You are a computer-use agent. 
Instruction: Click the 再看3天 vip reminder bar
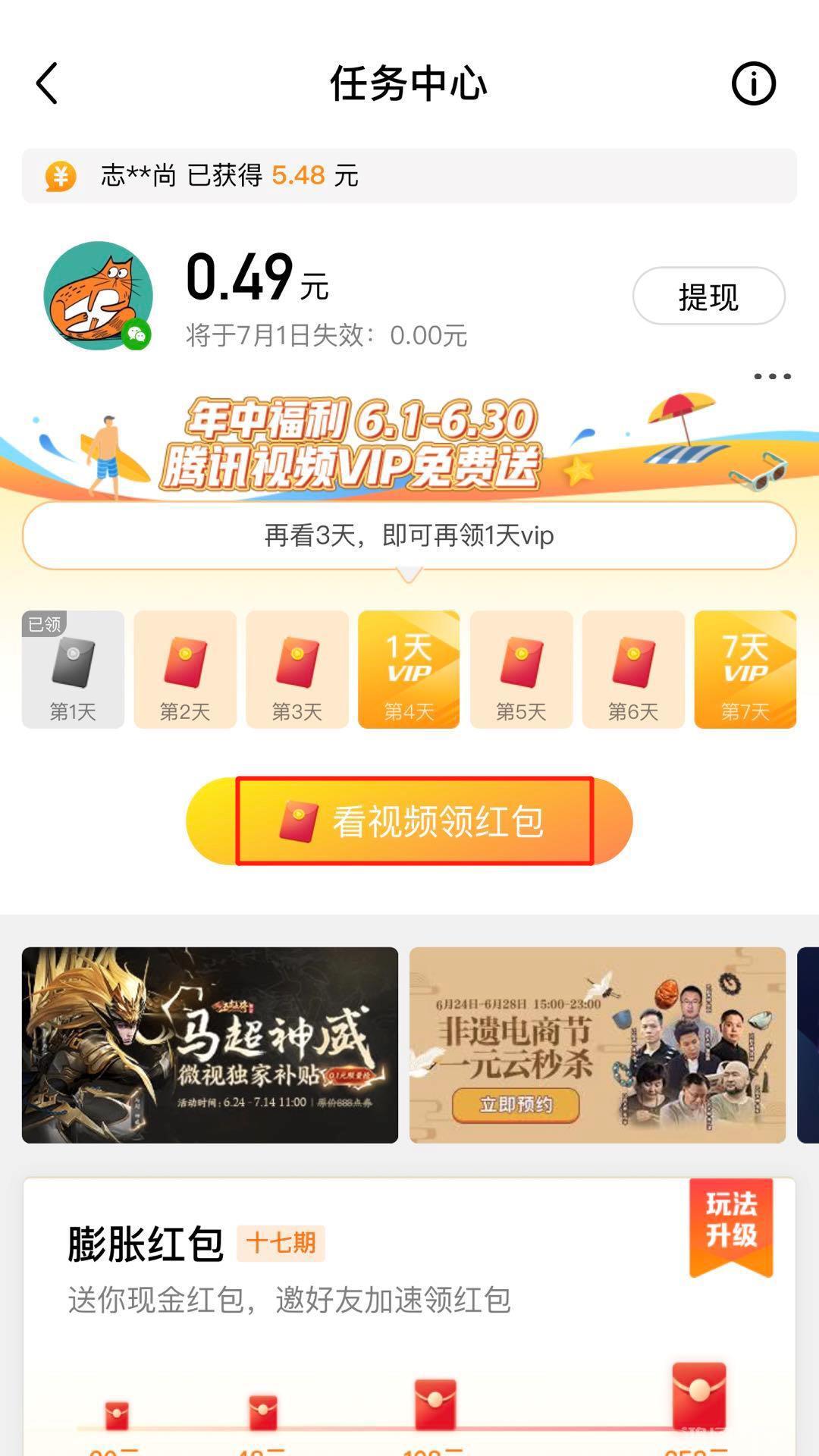[409, 535]
